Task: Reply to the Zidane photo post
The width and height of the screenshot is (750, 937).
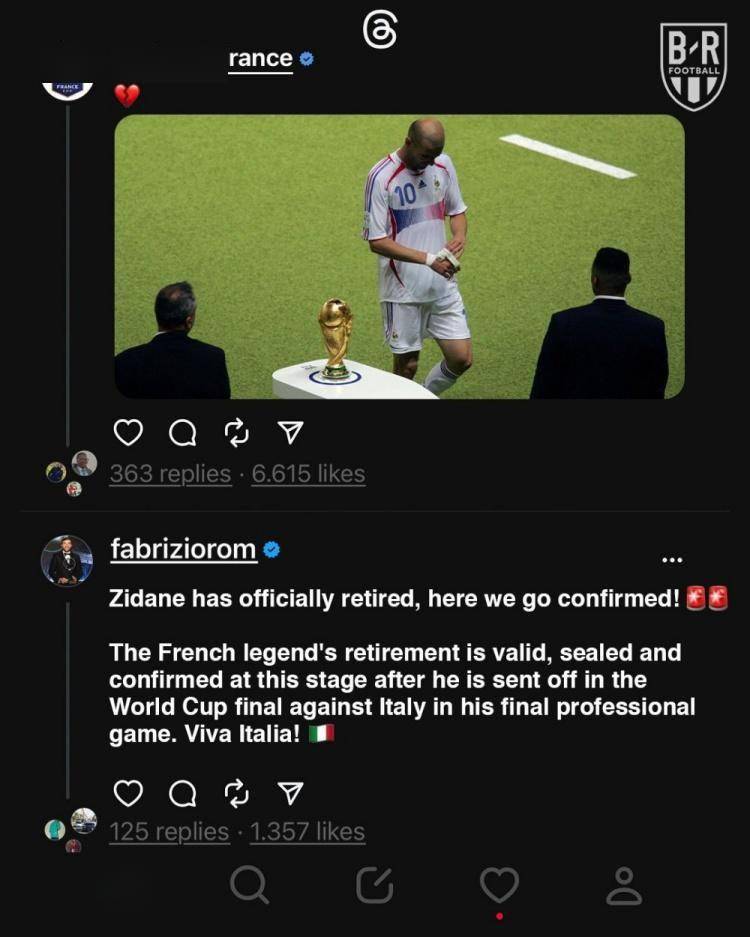Action: tap(183, 433)
